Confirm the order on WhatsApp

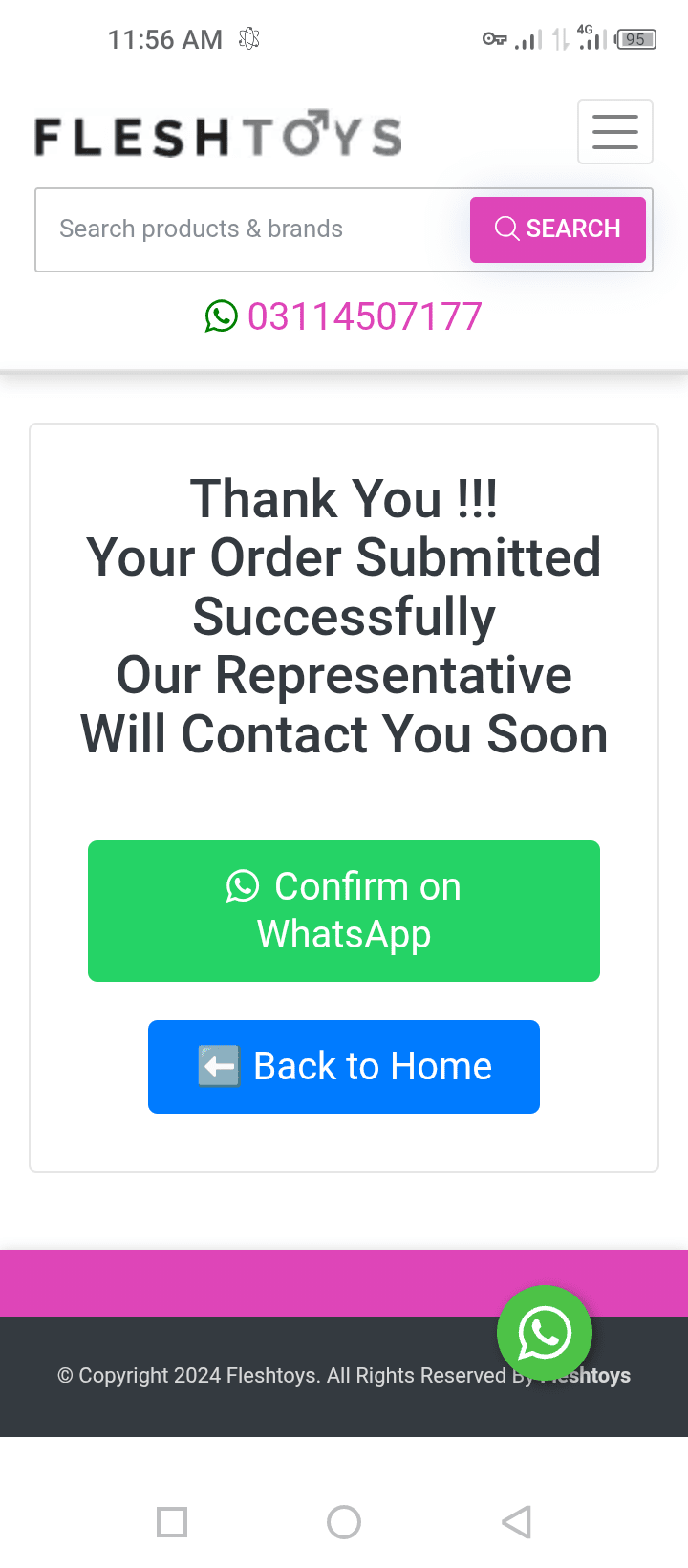[x=344, y=910]
